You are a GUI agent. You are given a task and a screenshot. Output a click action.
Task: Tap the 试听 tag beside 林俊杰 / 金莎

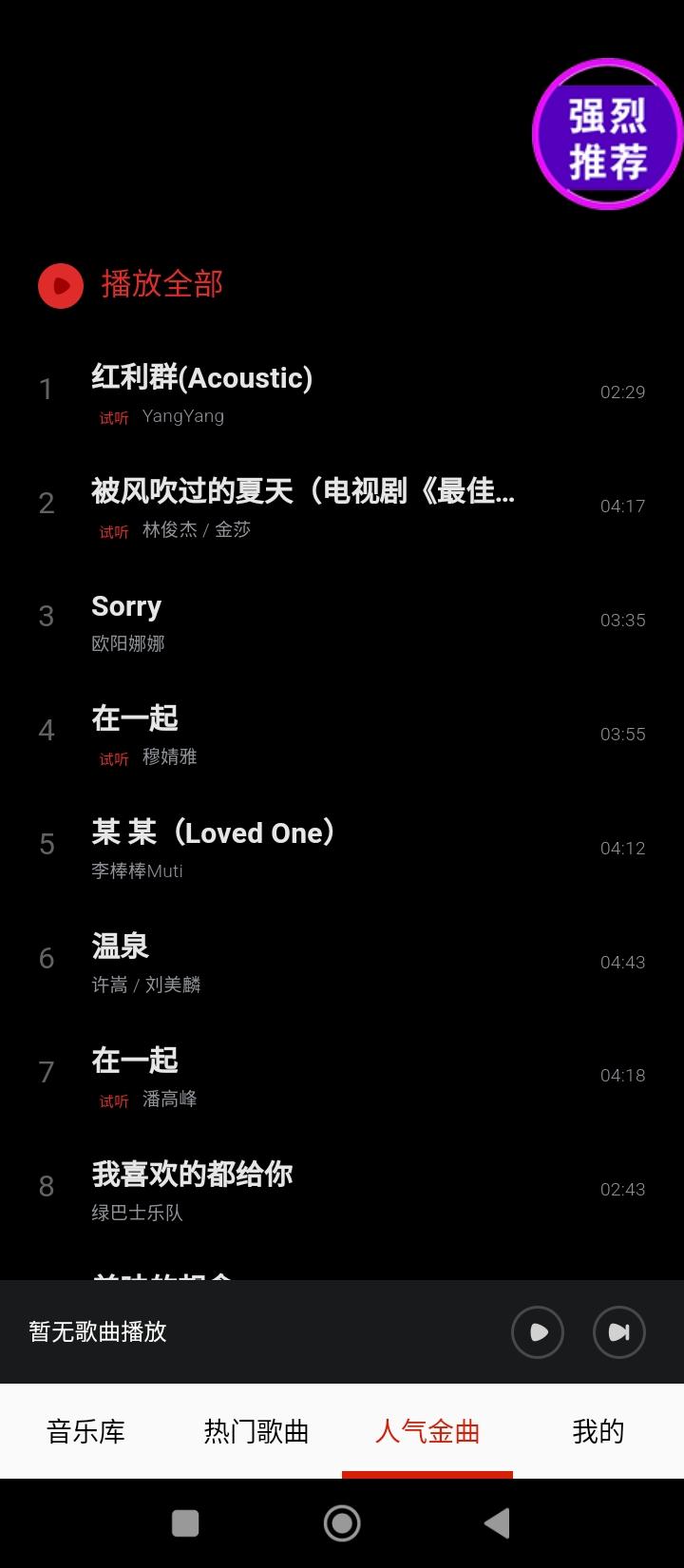click(112, 532)
